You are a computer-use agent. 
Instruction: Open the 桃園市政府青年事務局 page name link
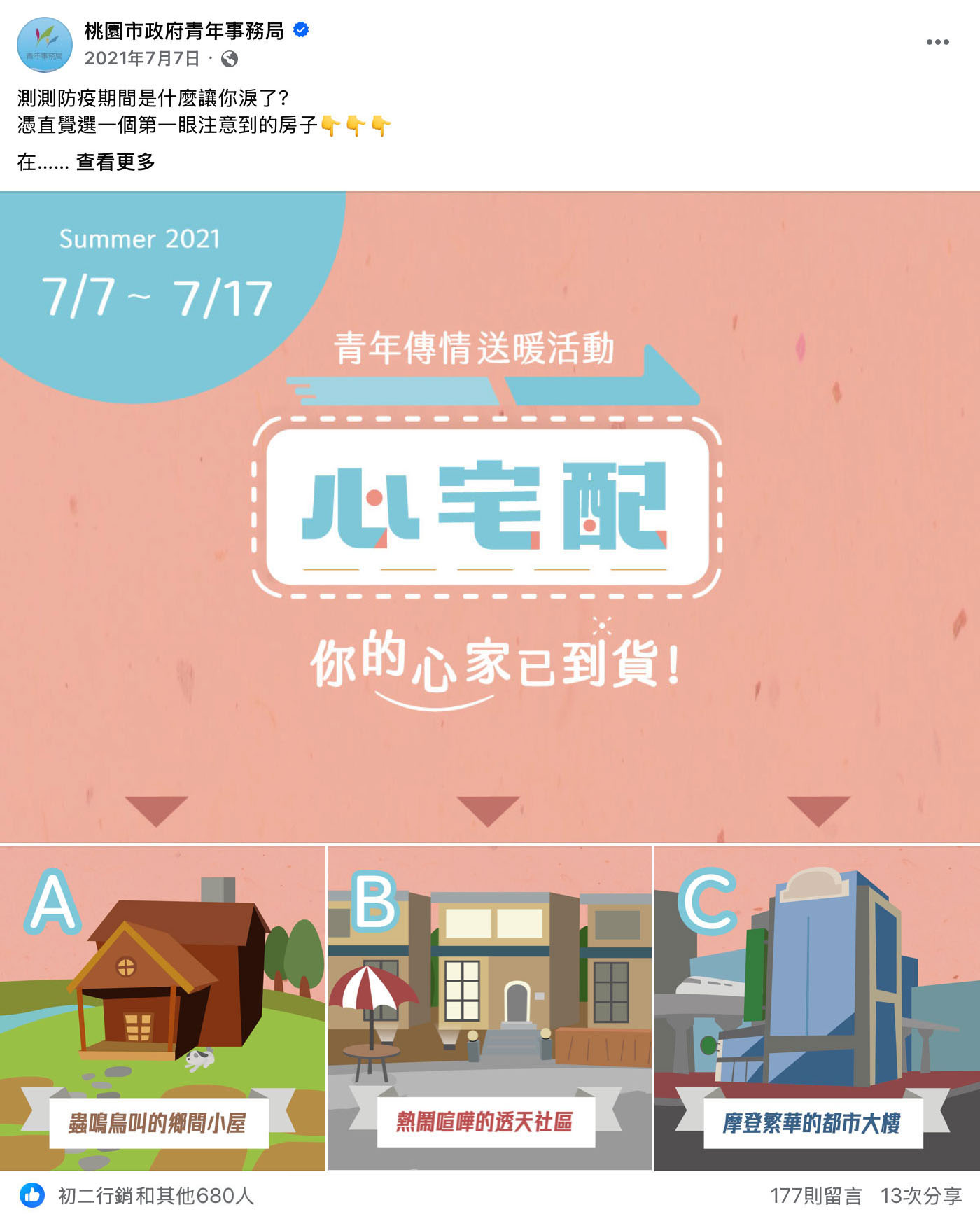pyautogui.click(x=184, y=31)
